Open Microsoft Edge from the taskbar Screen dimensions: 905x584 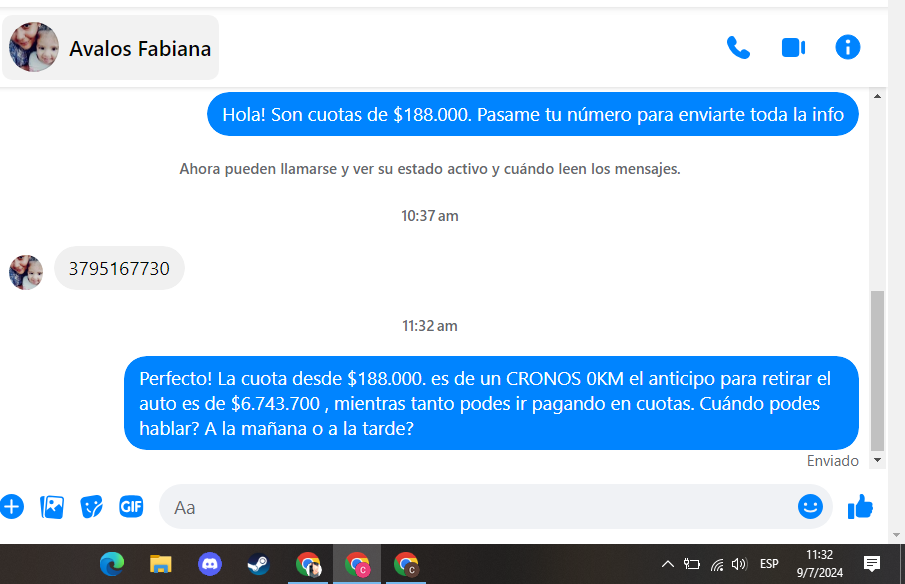[x=112, y=565]
